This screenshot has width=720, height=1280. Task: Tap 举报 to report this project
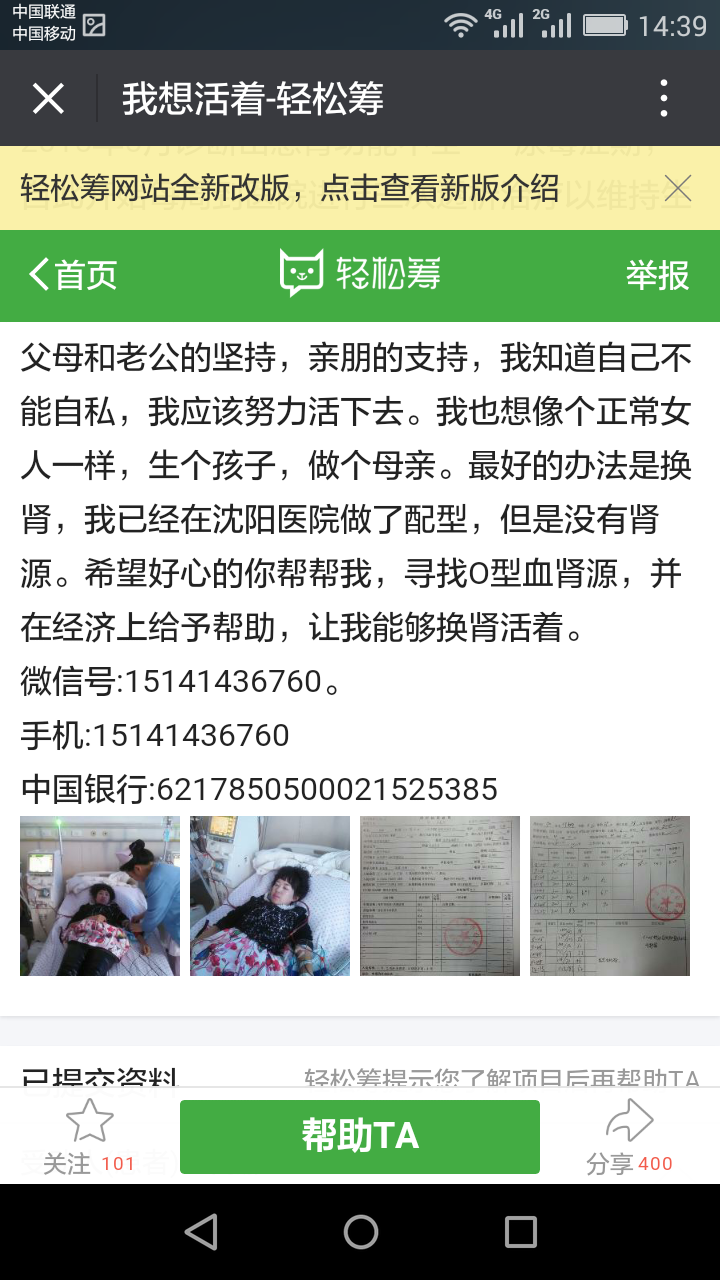[x=657, y=275]
